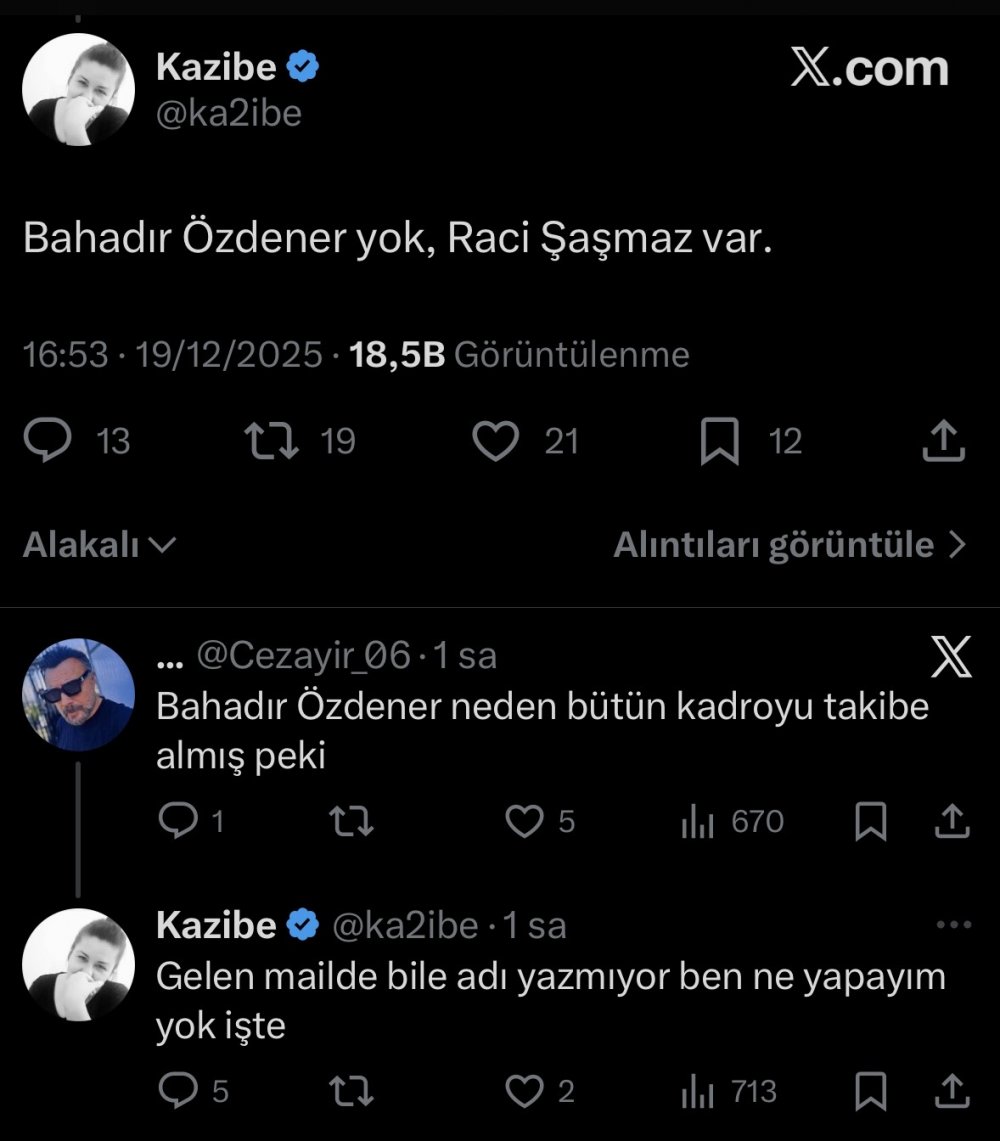The width and height of the screenshot is (1000, 1141).
Task: Open @Cezayir_06's profile avatar
Action: [x=78, y=694]
